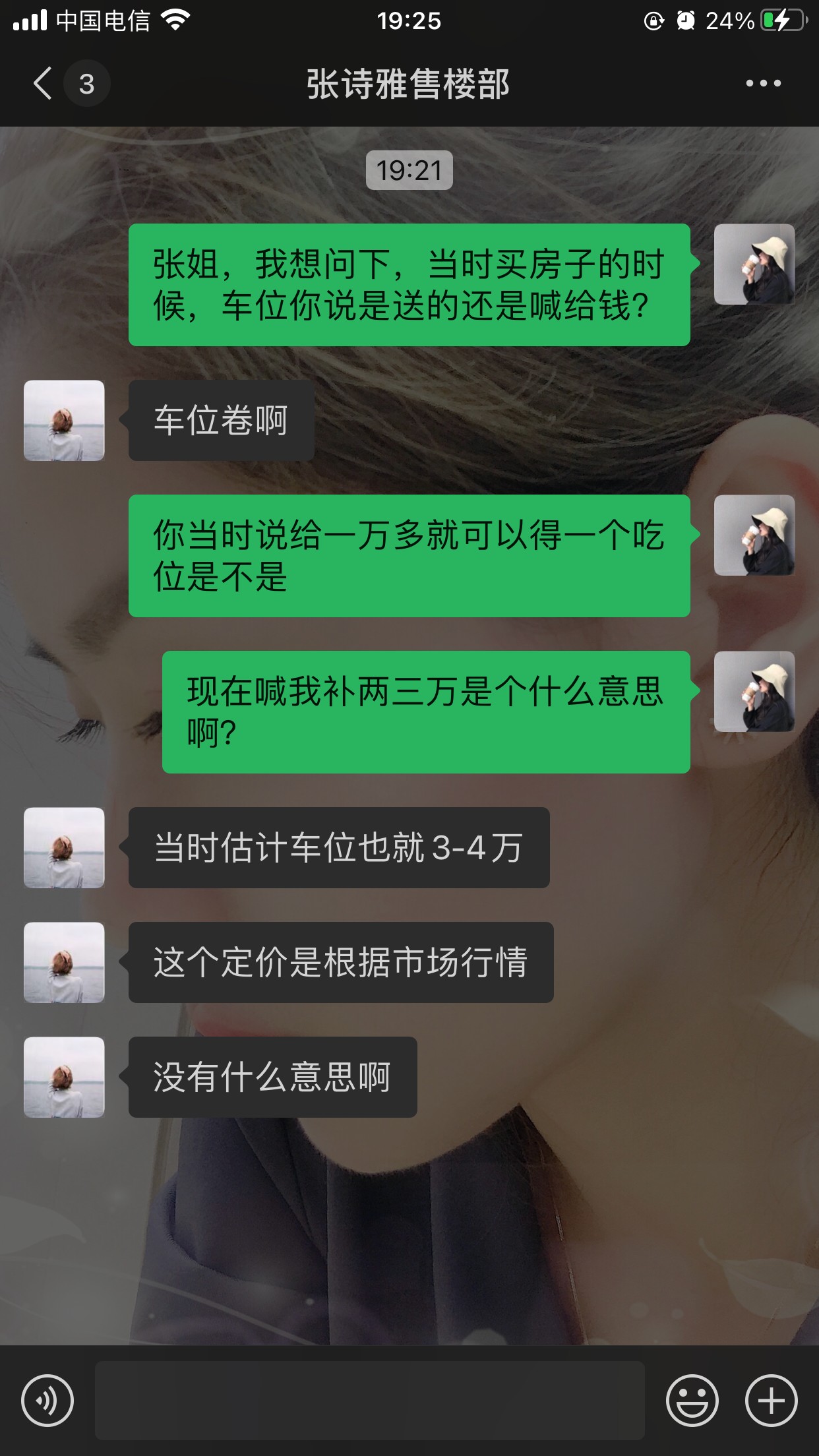
Task: Switch to voice message input
Action: coord(47,1400)
